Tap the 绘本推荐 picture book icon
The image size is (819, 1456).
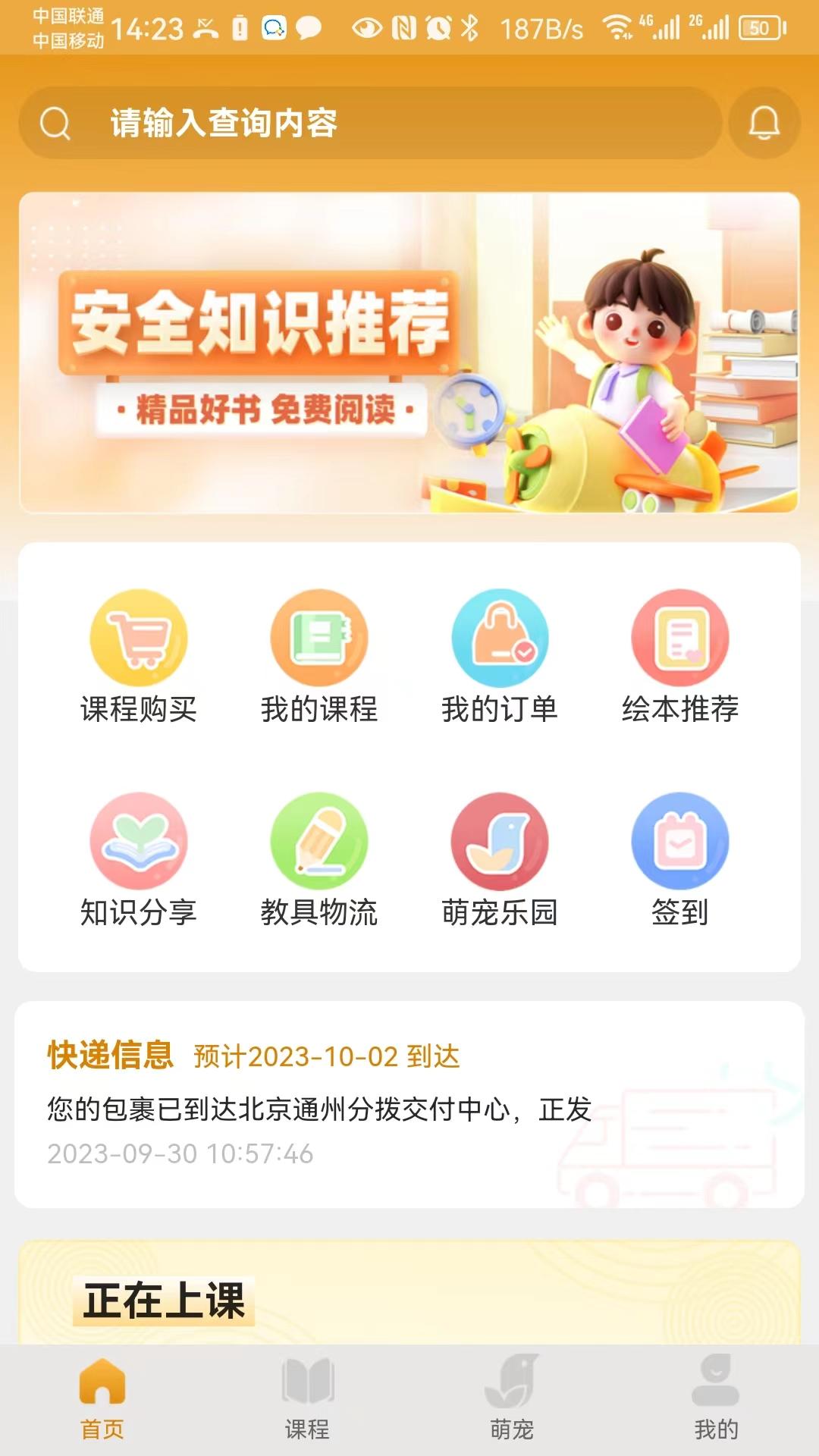[681, 638]
